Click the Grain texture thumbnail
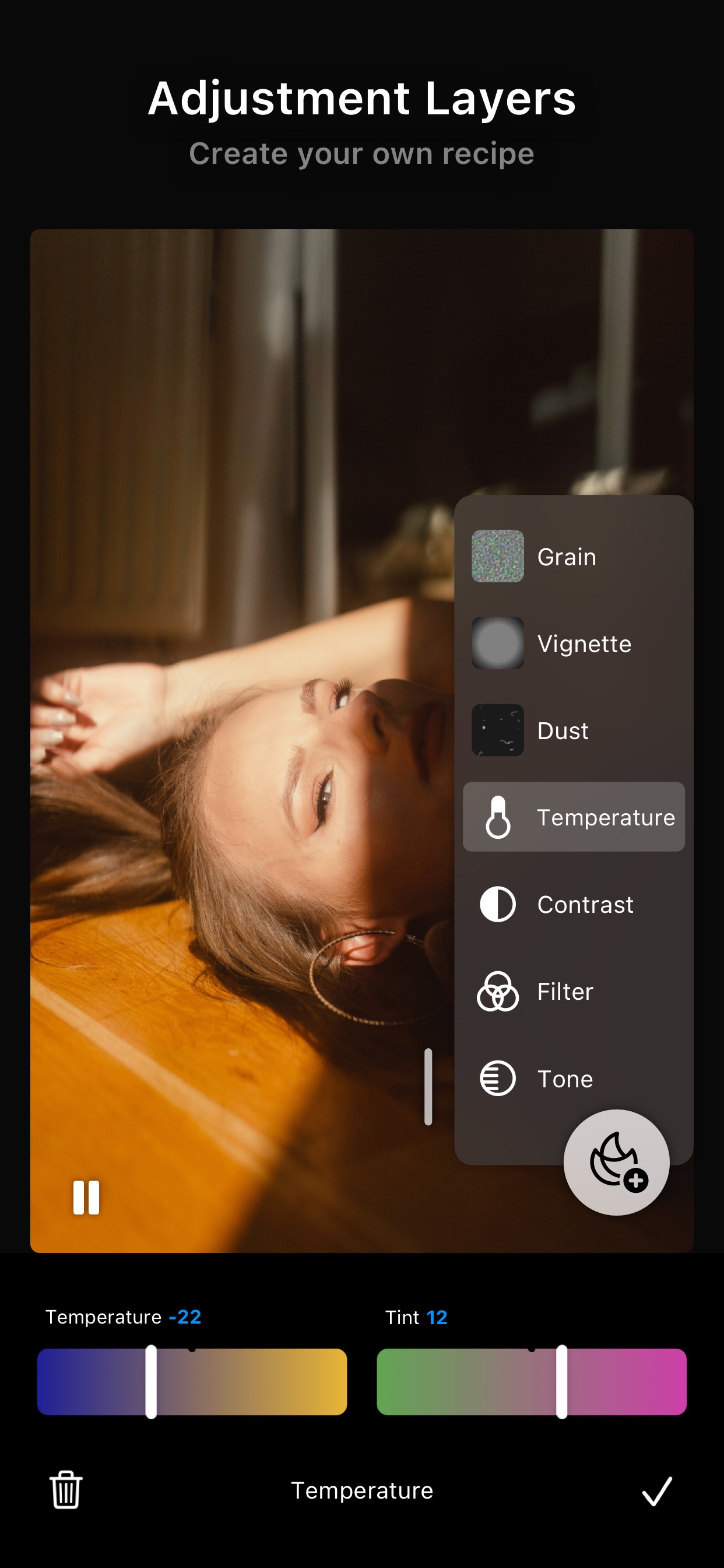This screenshot has height=1568, width=724. pos(498,556)
